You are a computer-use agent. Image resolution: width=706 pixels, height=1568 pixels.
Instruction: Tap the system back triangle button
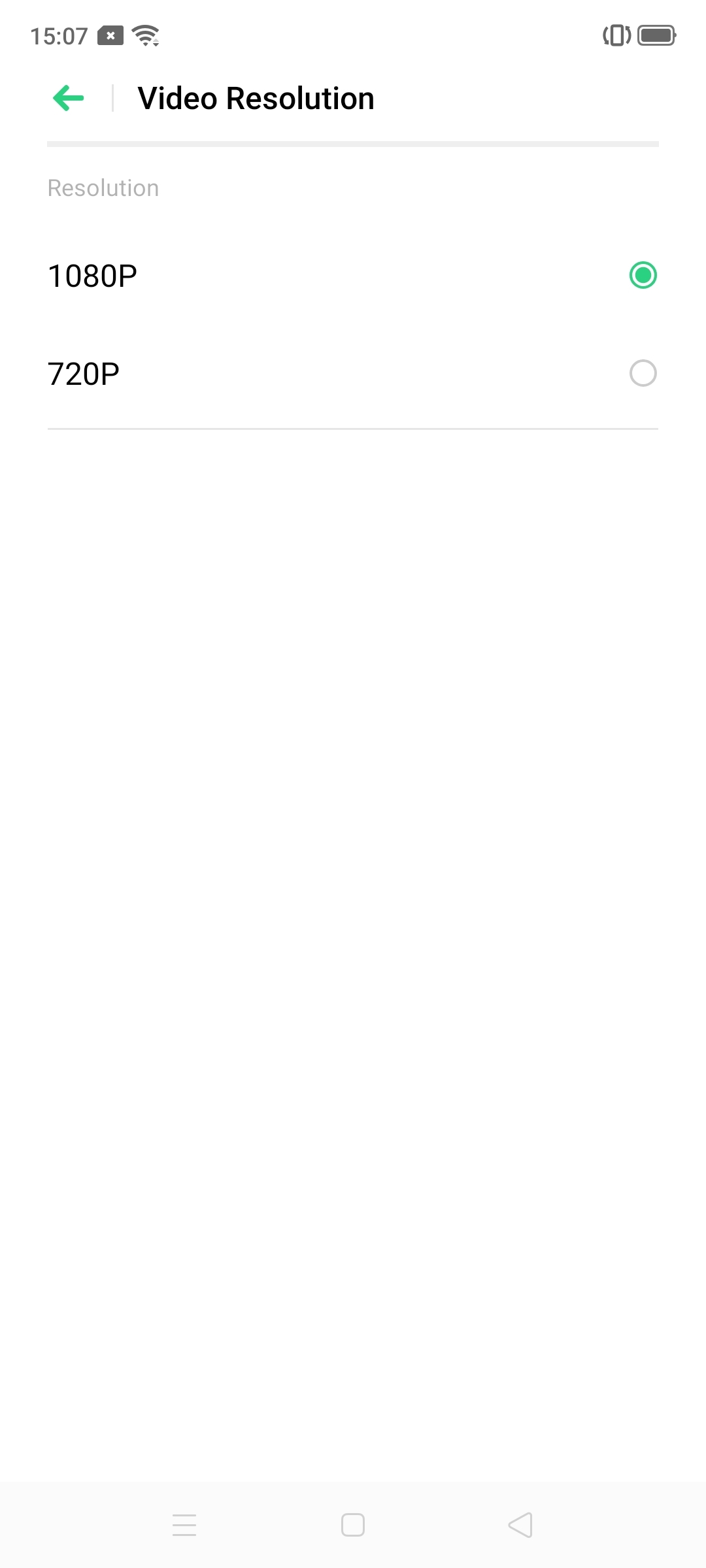(x=520, y=1525)
